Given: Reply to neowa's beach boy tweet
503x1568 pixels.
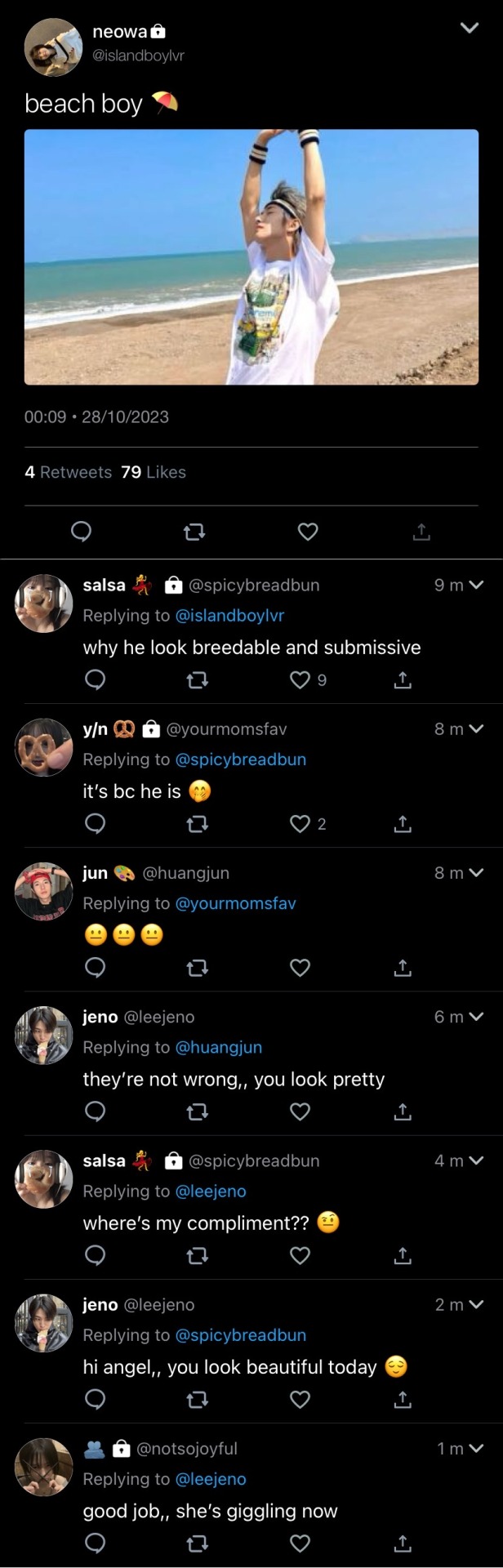Looking at the screenshot, I should [x=82, y=532].
